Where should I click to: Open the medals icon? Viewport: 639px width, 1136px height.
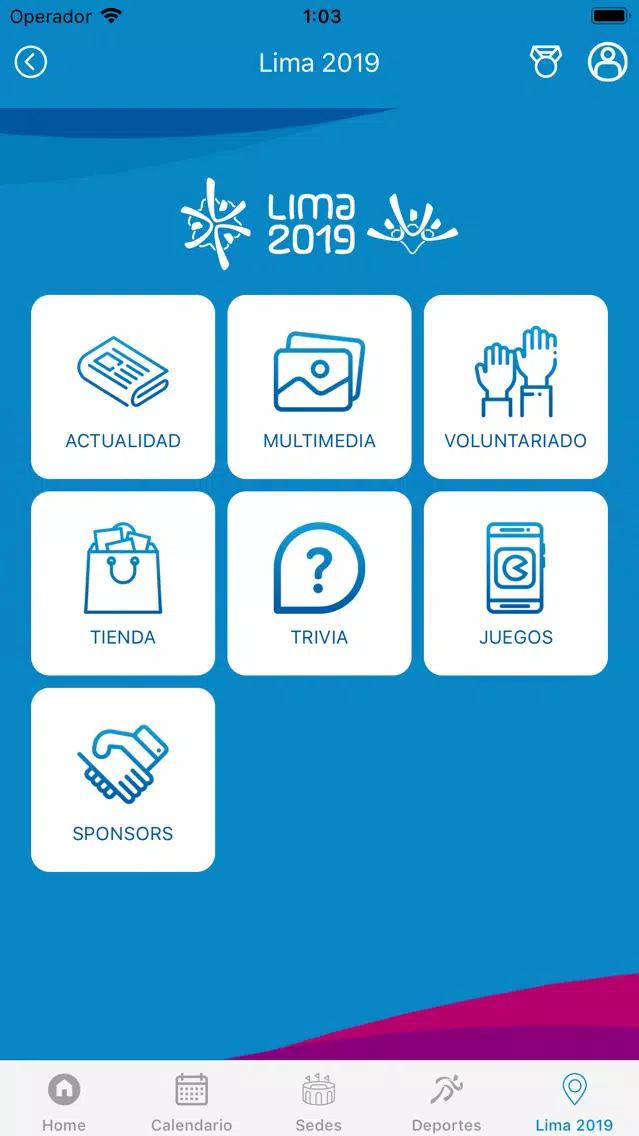(545, 62)
